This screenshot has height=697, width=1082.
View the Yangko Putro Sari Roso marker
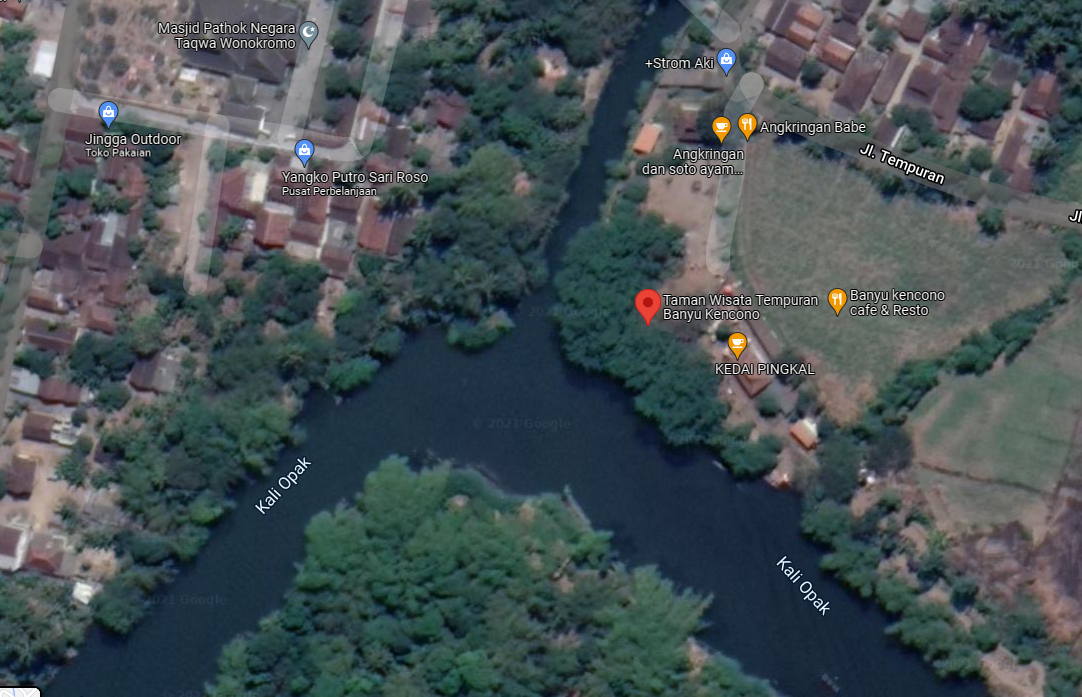(305, 153)
